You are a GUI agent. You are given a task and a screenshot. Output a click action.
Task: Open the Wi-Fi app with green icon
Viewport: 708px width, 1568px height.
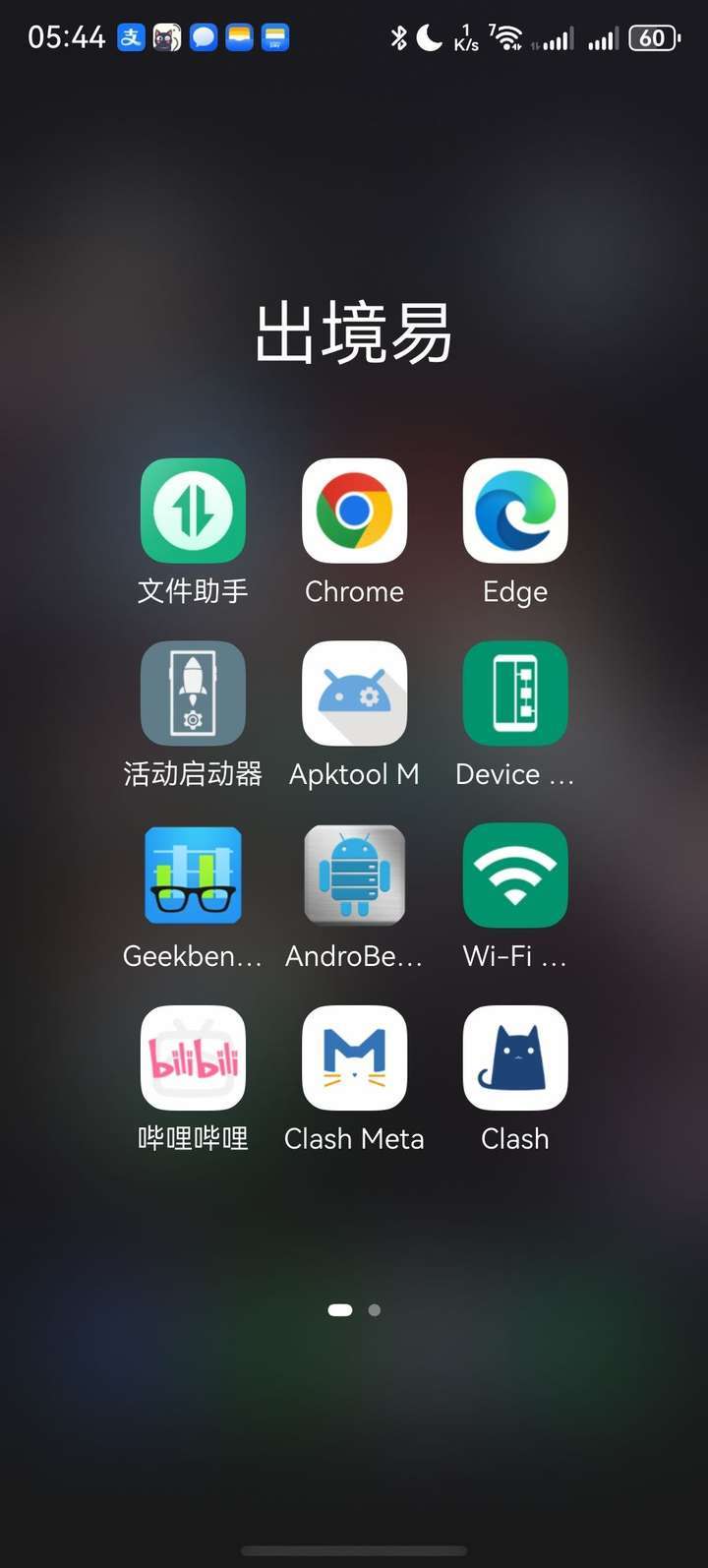coord(515,875)
